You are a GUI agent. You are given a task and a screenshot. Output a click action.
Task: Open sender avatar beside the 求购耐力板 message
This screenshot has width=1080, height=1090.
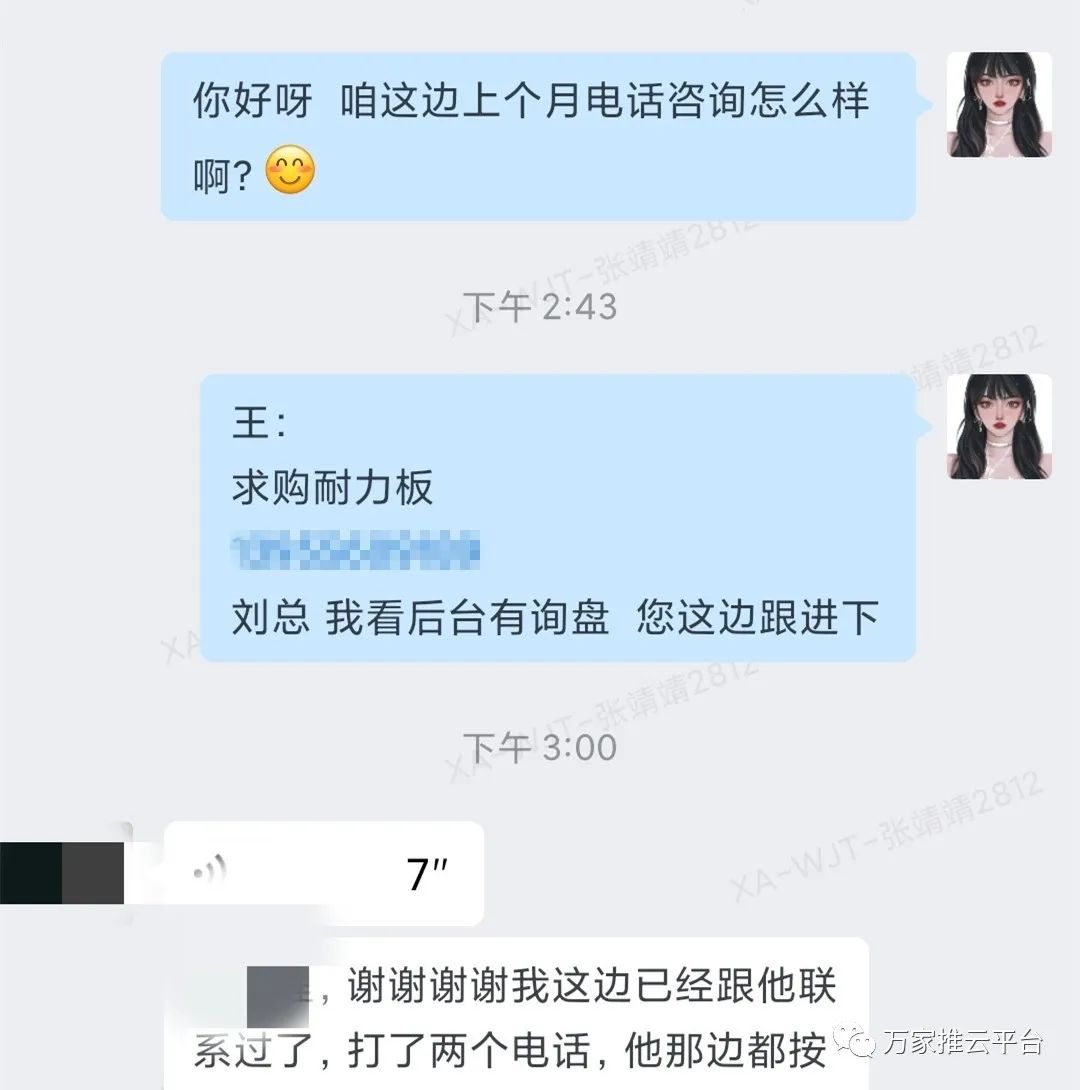click(x=998, y=427)
